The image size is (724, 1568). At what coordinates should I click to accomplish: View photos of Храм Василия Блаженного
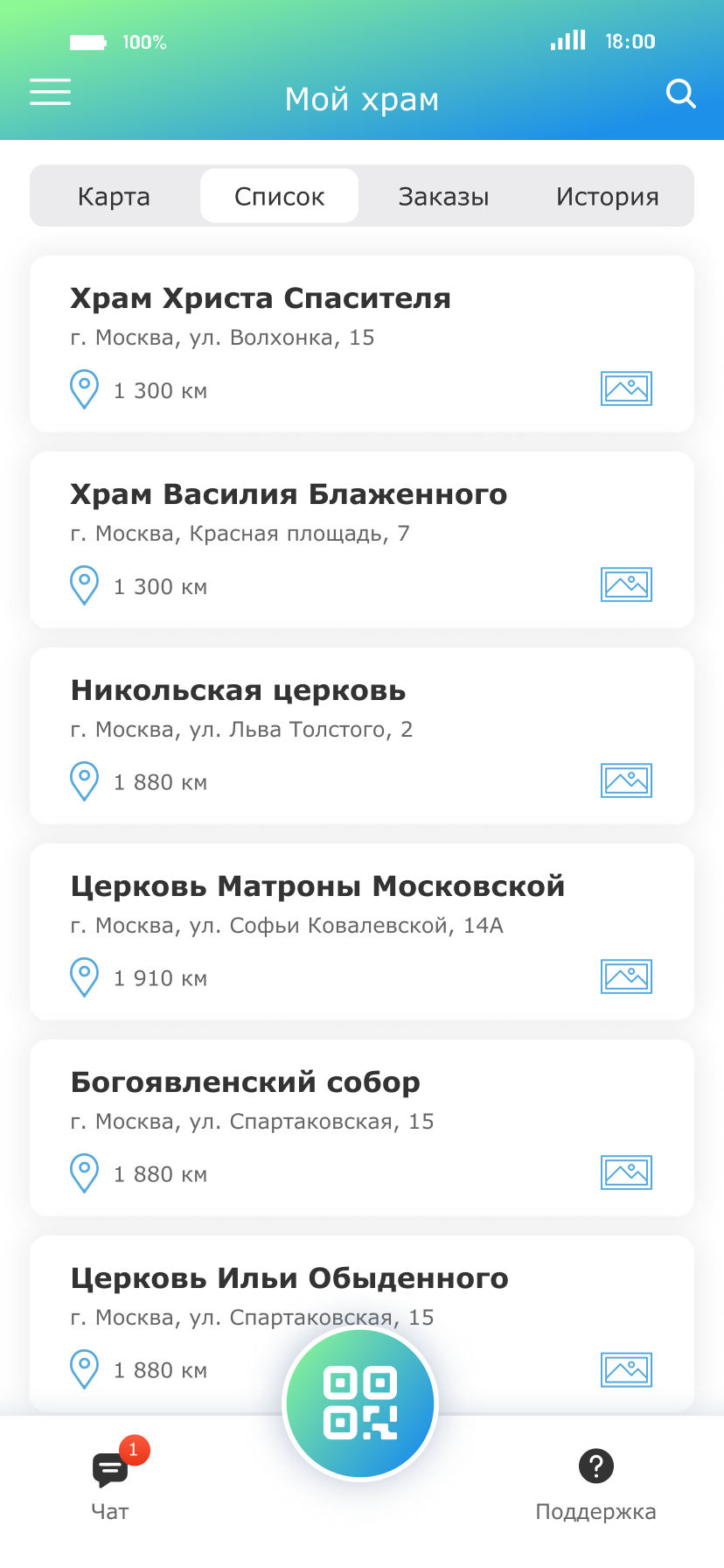point(626,584)
